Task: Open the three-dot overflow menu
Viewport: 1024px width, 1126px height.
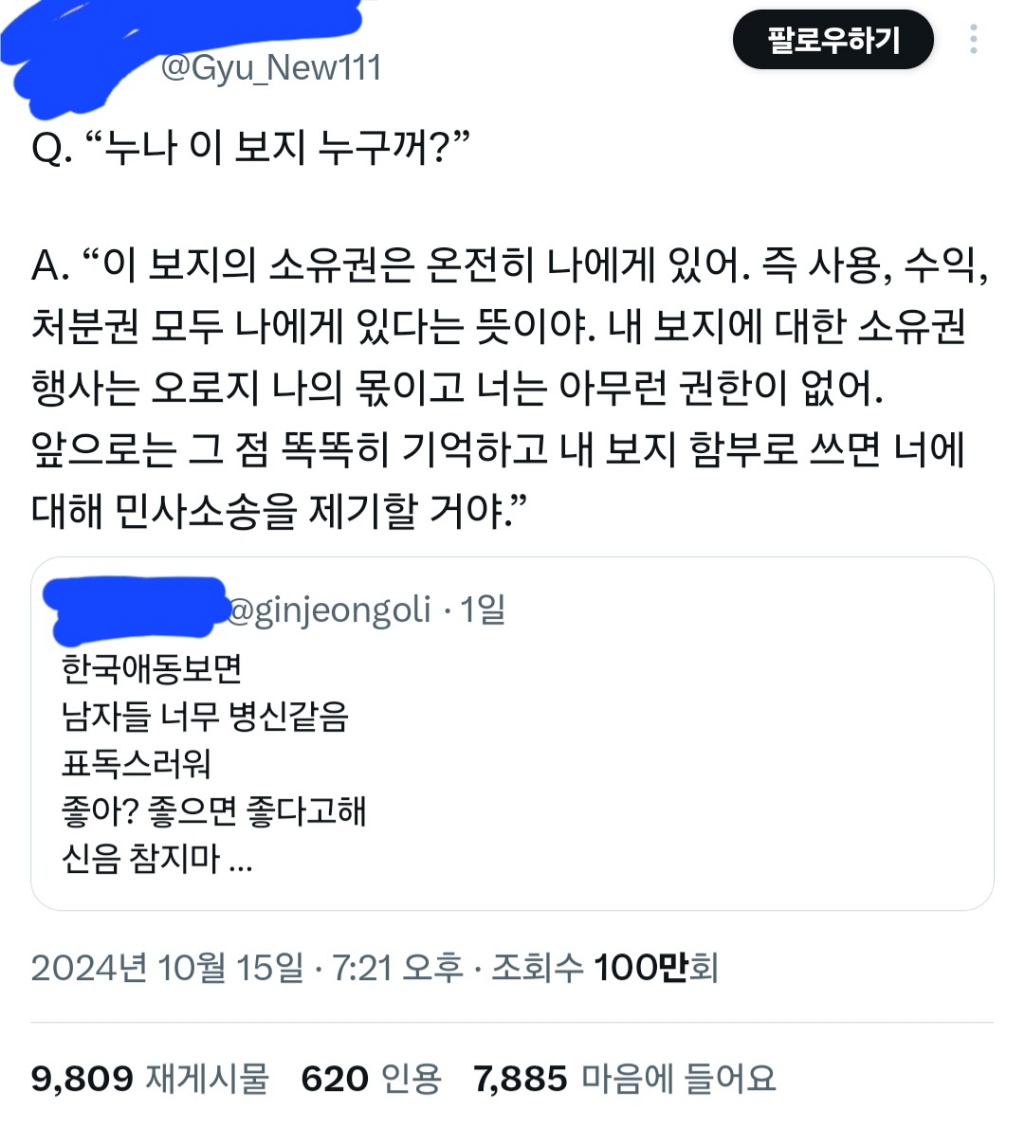Action: click(974, 40)
